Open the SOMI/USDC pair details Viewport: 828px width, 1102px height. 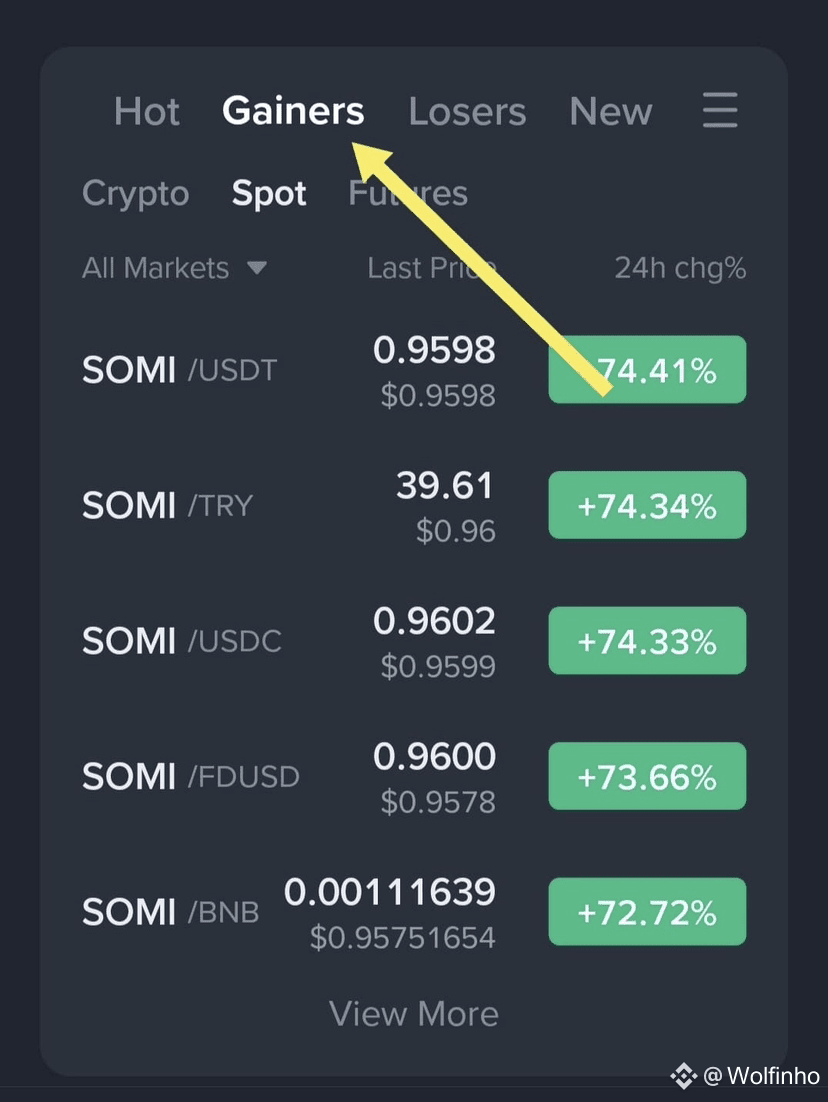pos(180,640)
